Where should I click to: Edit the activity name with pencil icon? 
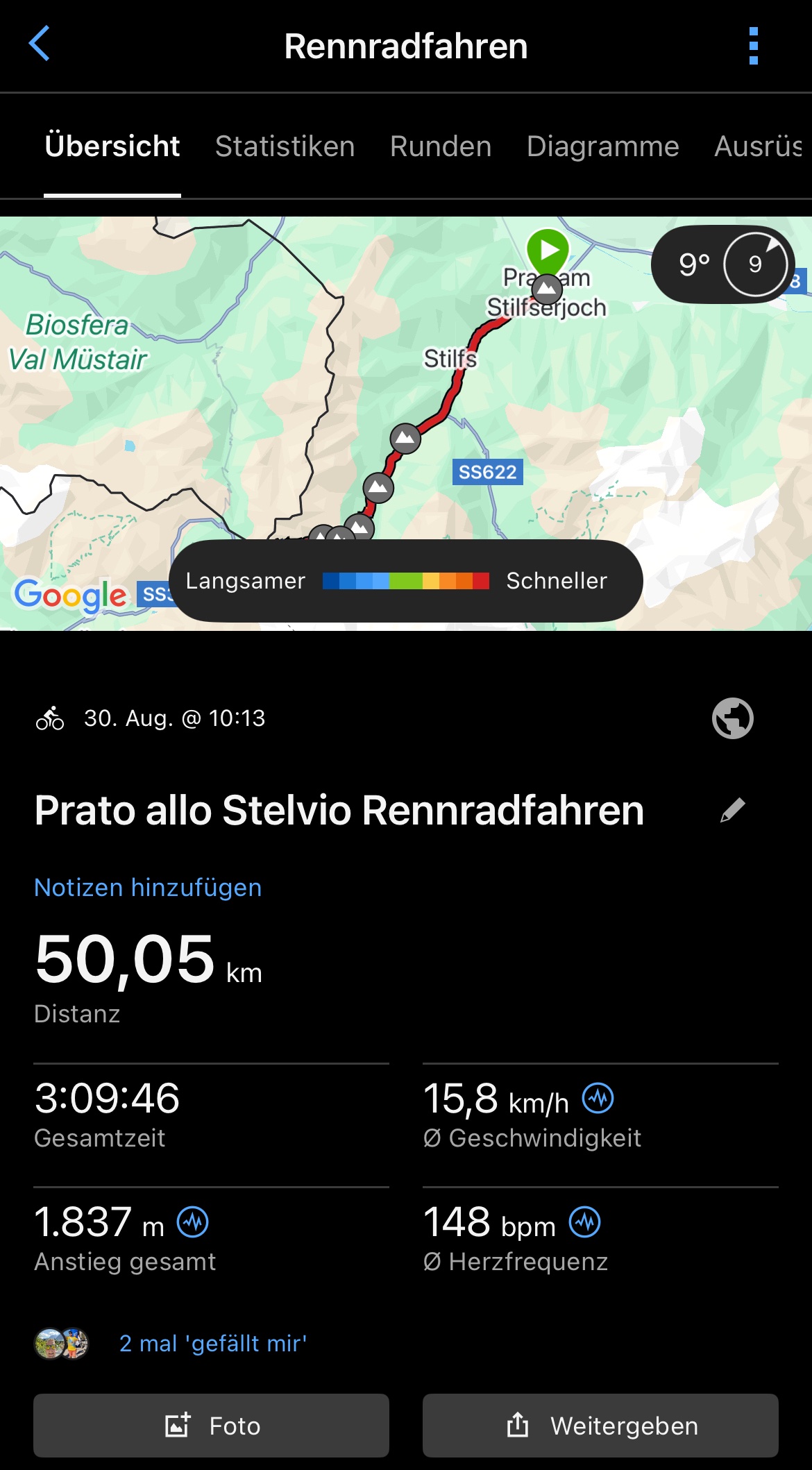coord(732,810)
